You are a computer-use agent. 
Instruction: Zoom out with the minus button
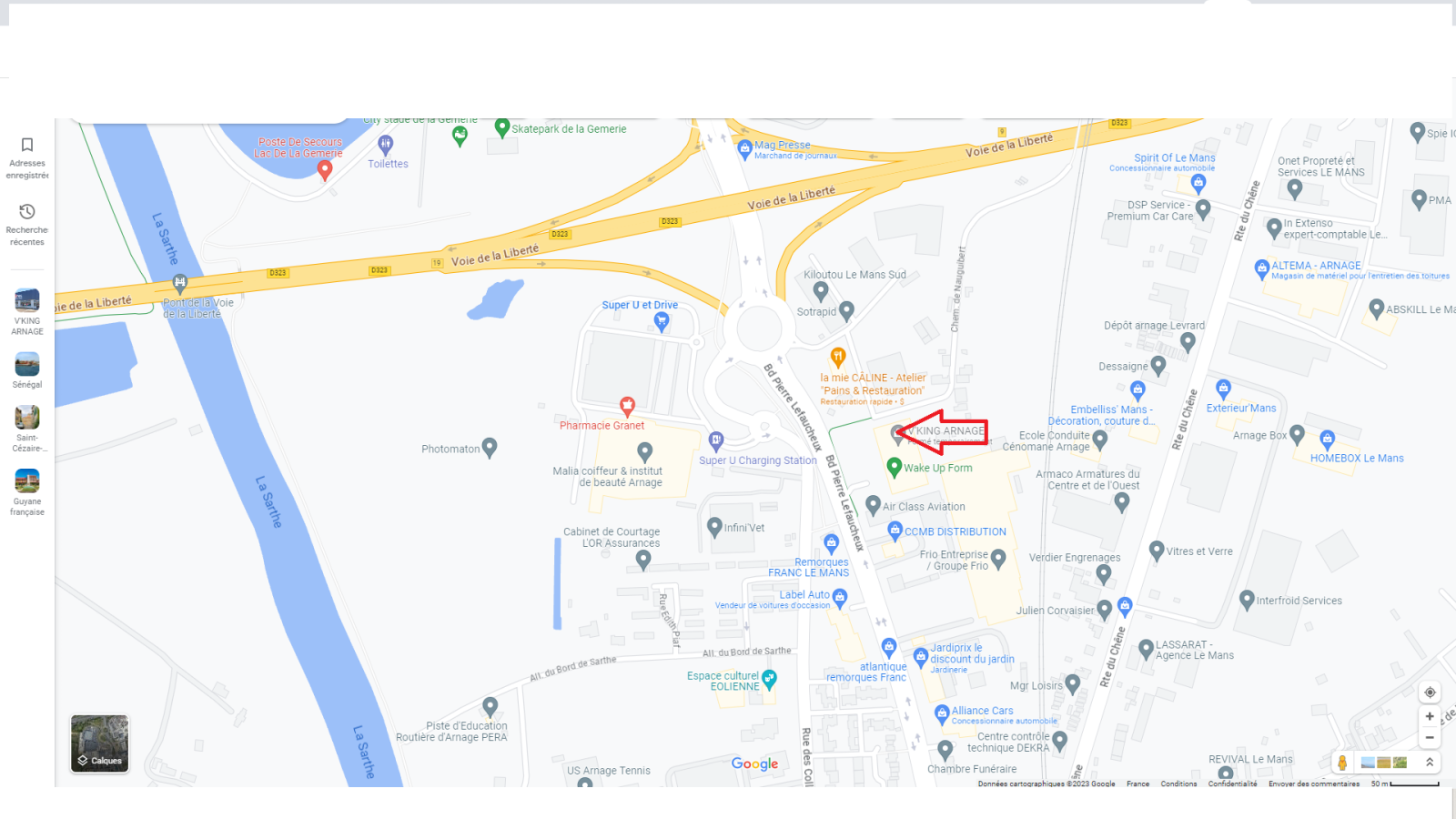tap(1430, 738)
